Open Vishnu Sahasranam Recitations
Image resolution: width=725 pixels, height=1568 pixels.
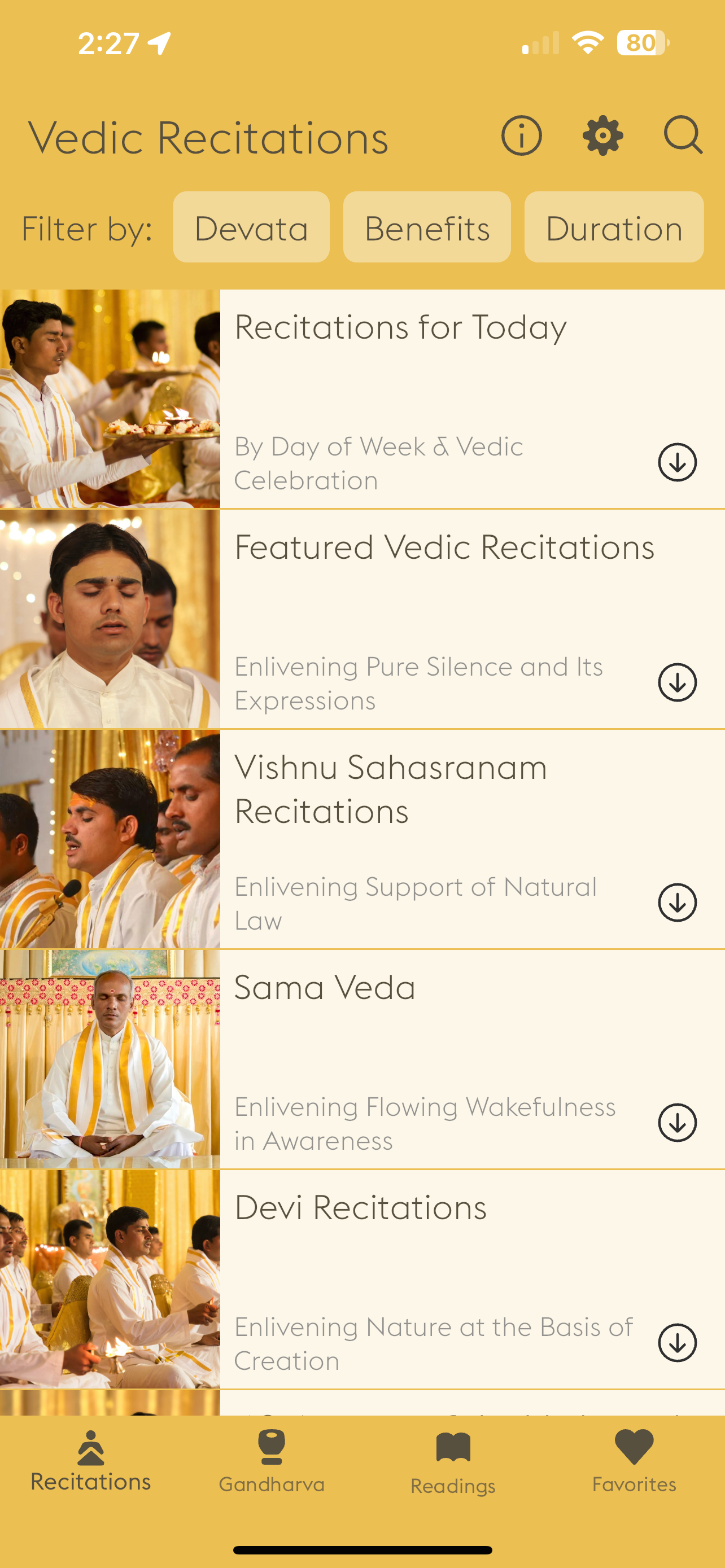(362, 839)
